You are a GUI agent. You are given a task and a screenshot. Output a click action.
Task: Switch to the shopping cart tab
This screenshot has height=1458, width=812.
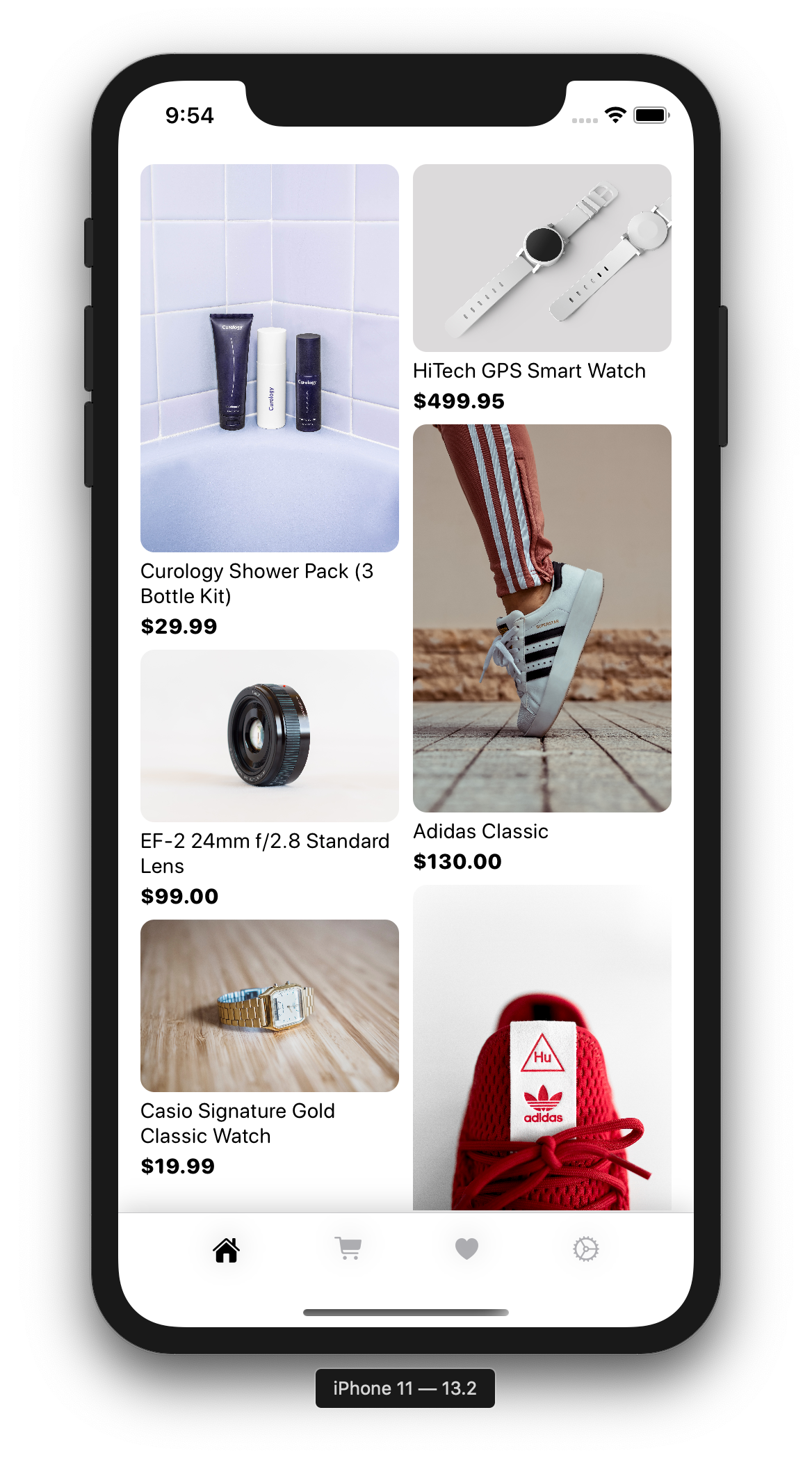coord(348,1249)
